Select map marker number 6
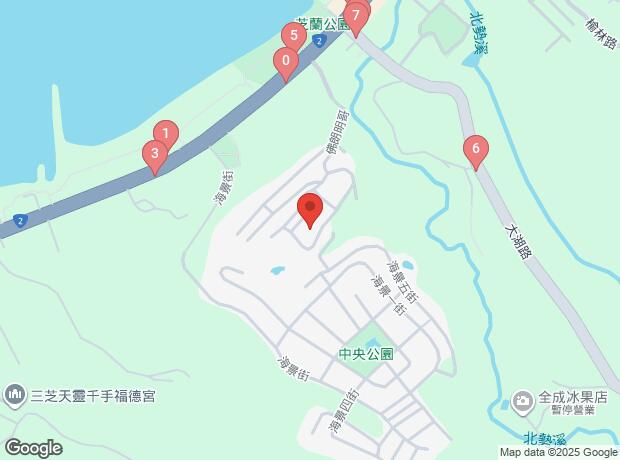 click(476, 150)
